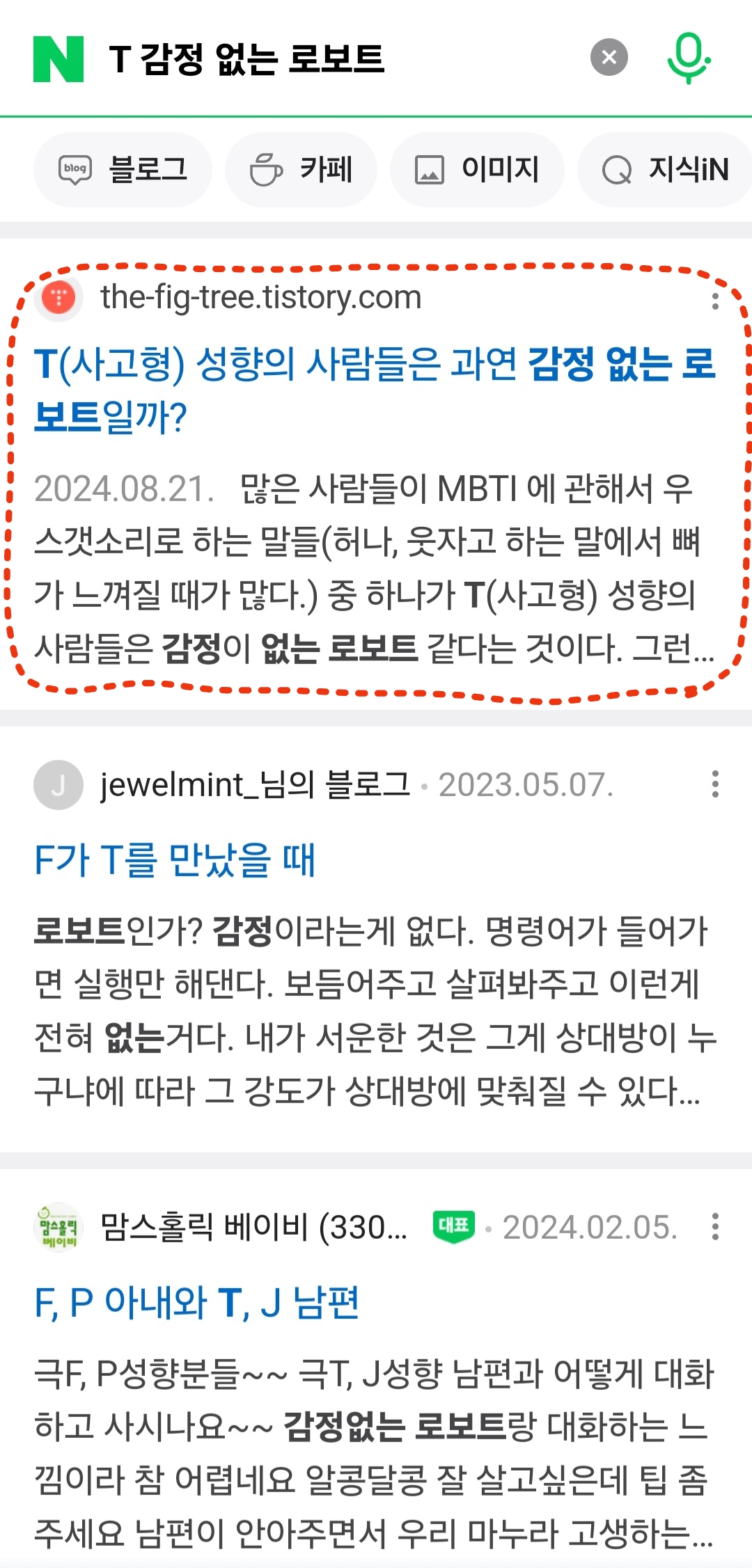
Task: Open the the-fig-tree.tistory.com source link
Action: pos(260,298)
